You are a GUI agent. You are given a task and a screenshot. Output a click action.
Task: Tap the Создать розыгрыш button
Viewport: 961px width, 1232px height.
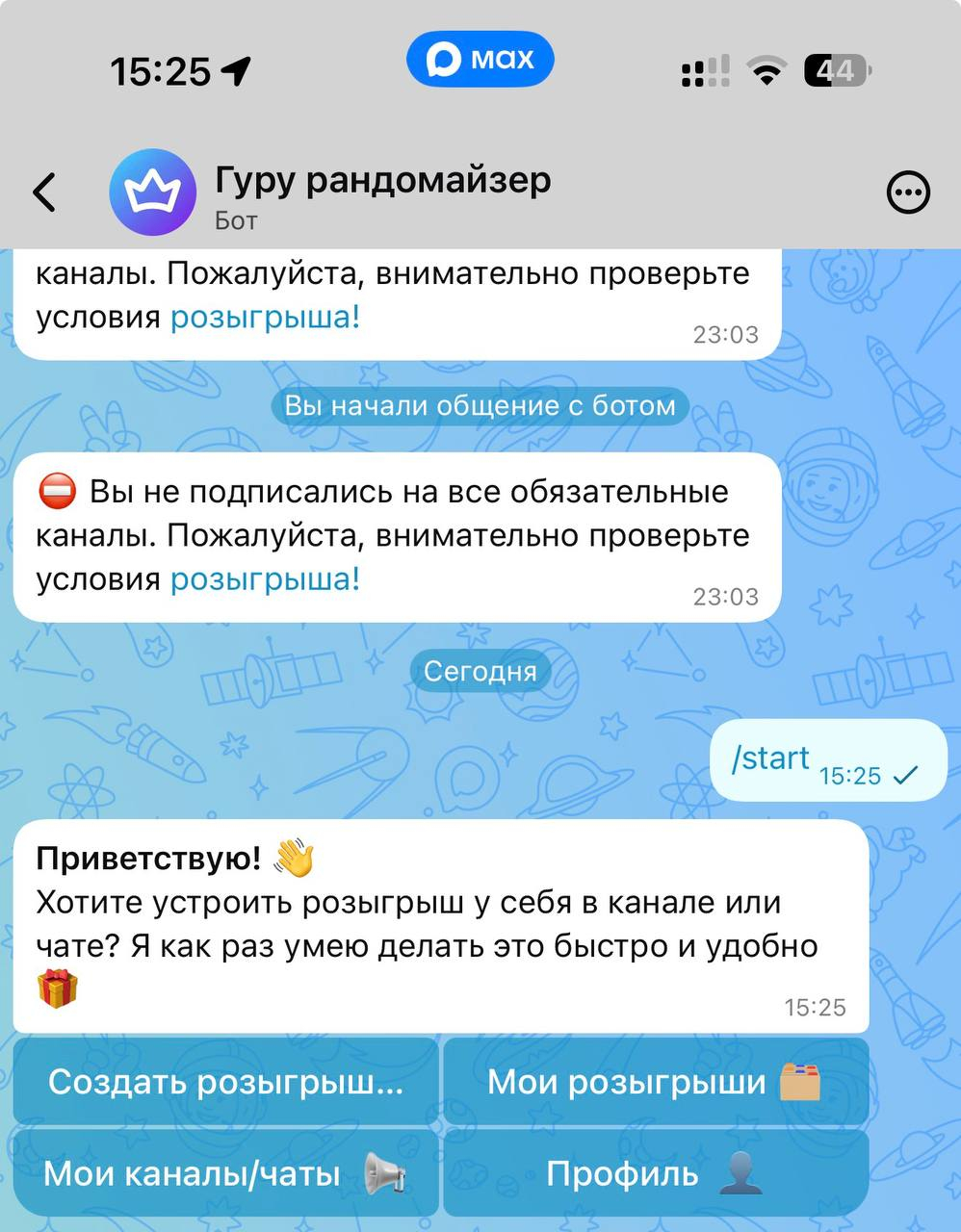(225, 1082)
